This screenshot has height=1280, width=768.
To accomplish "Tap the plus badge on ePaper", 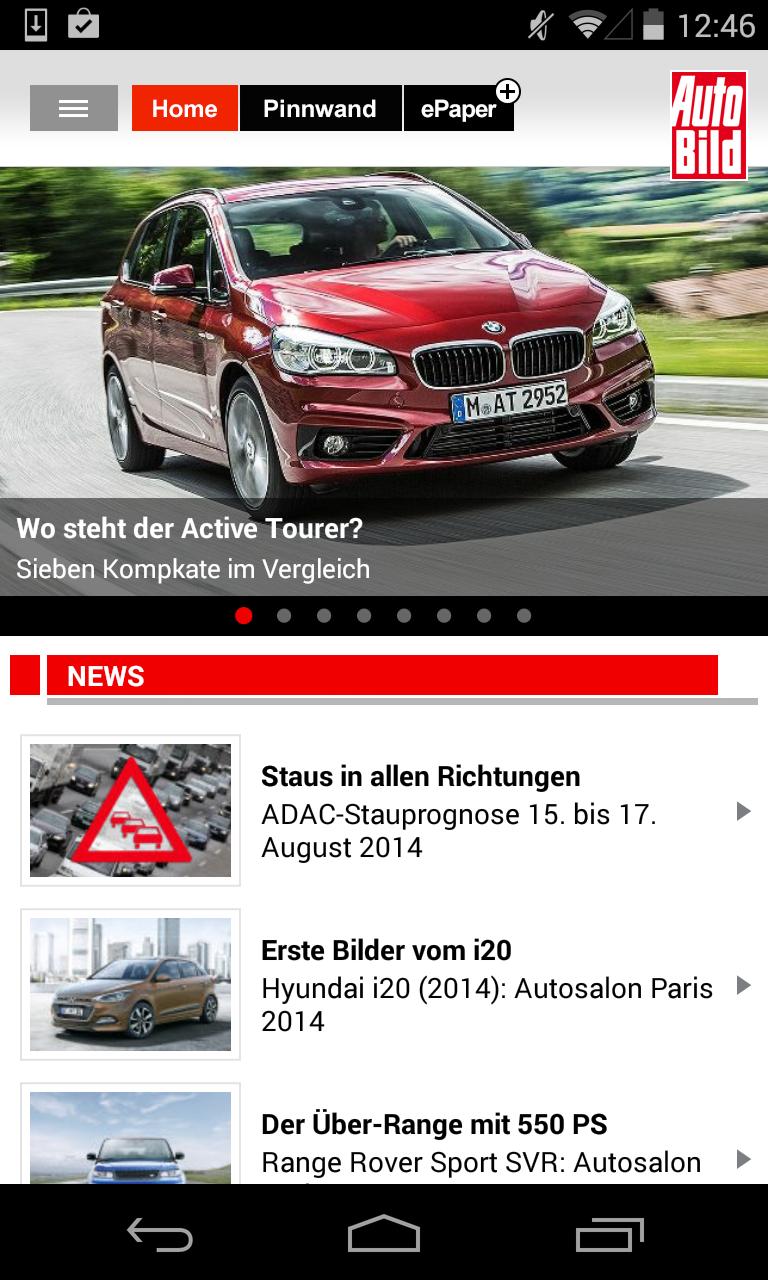I will click(x=510, y=91).
